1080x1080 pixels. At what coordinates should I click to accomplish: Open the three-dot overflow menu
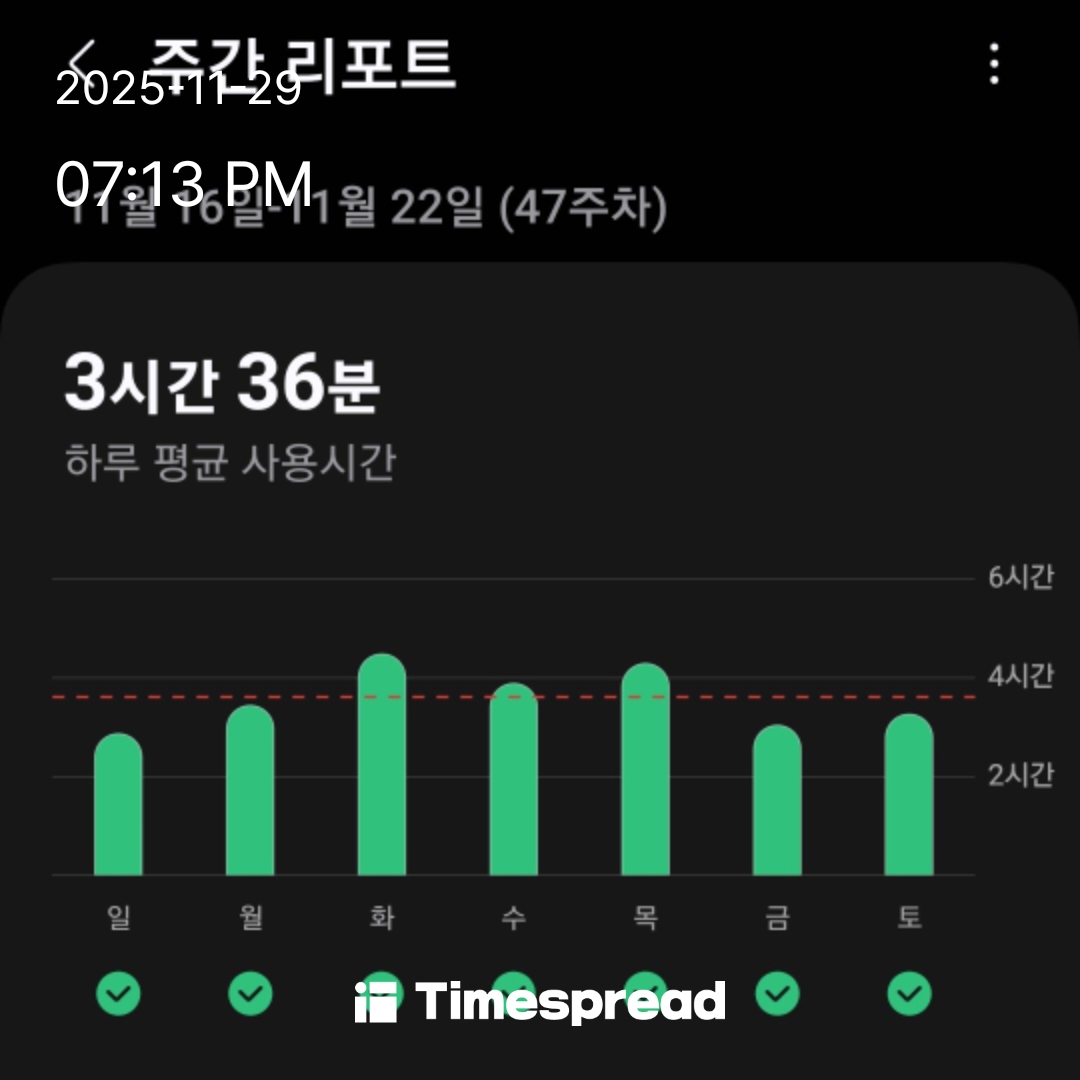point(993,64)
